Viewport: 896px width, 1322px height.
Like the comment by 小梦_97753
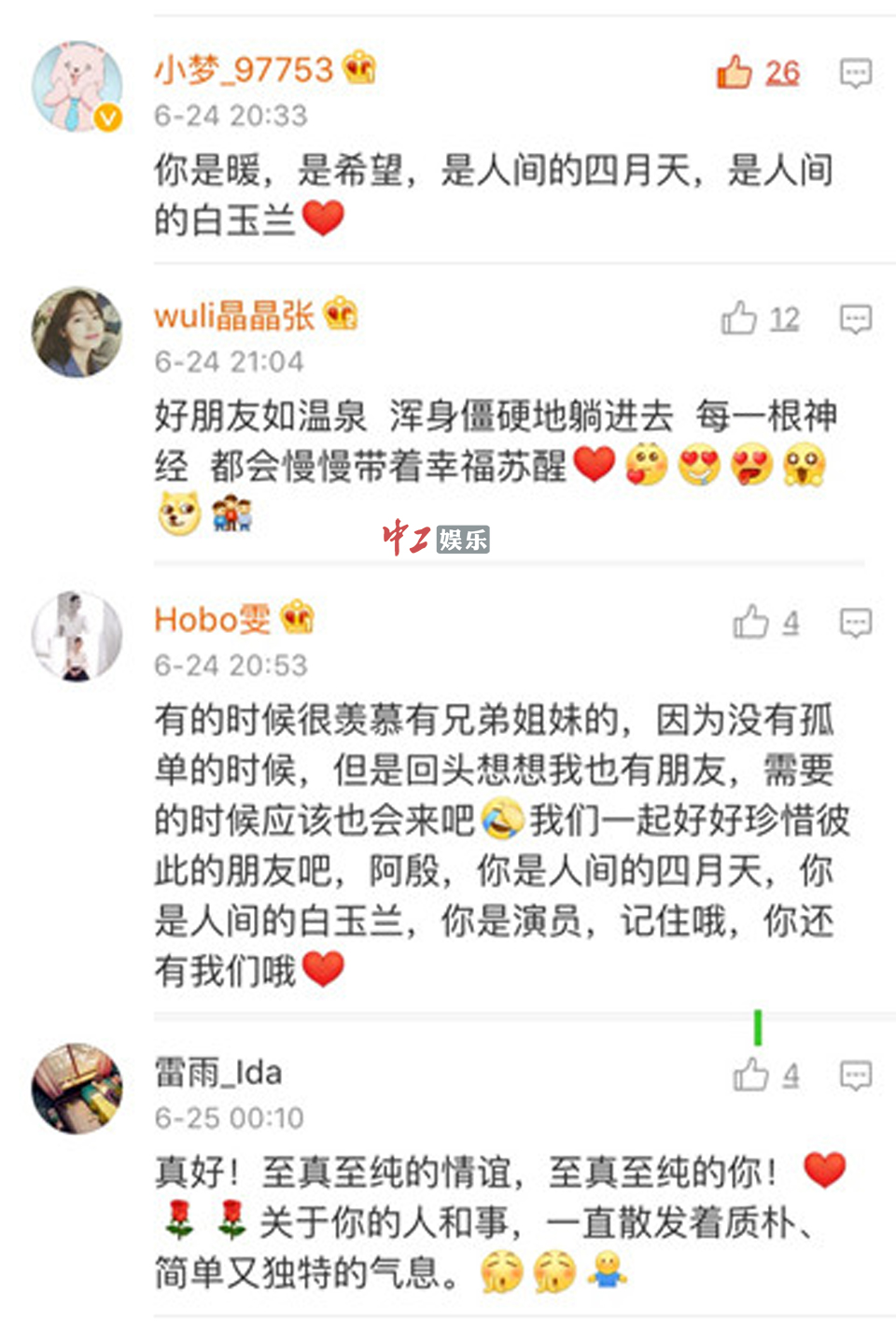pos(735,72)
